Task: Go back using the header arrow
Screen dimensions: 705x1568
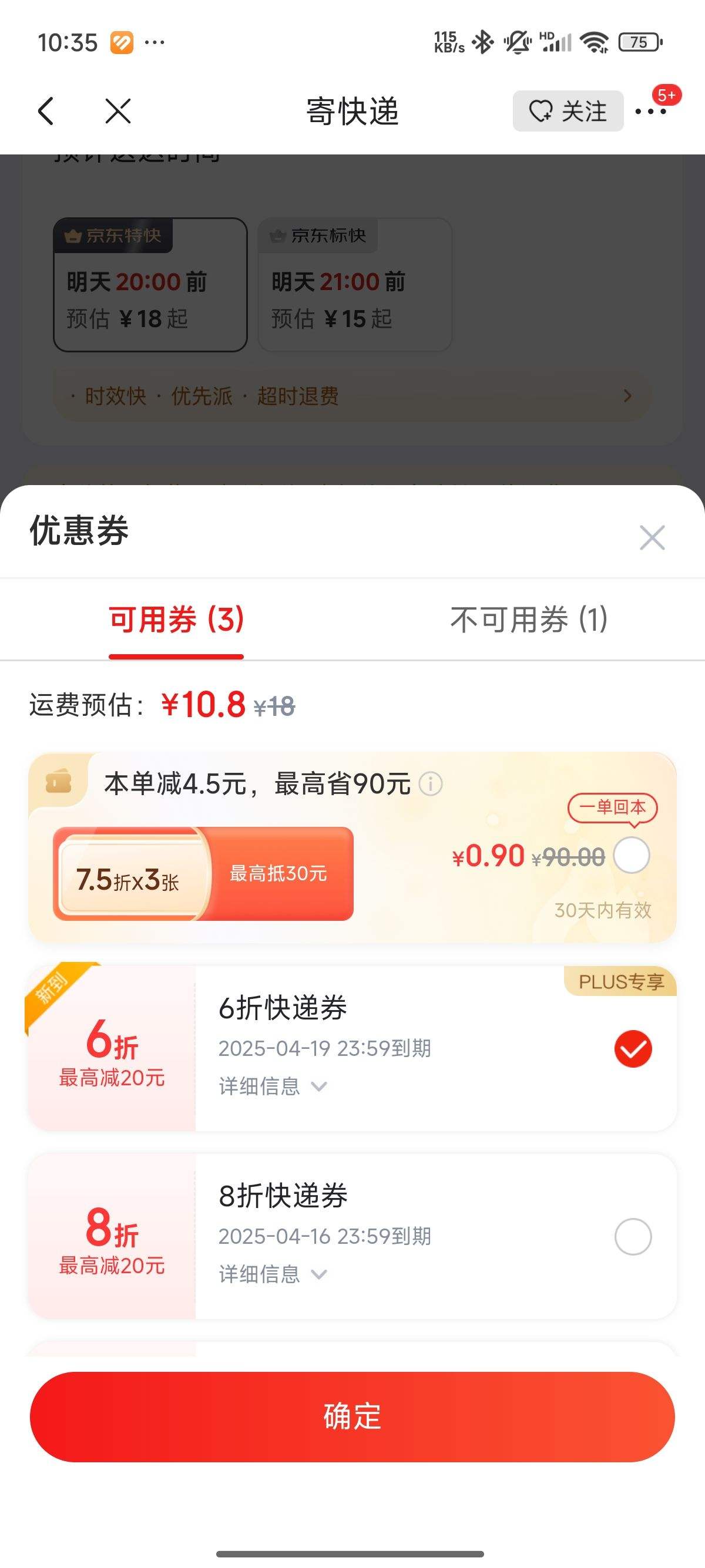Action: click(x=46, y=111)
